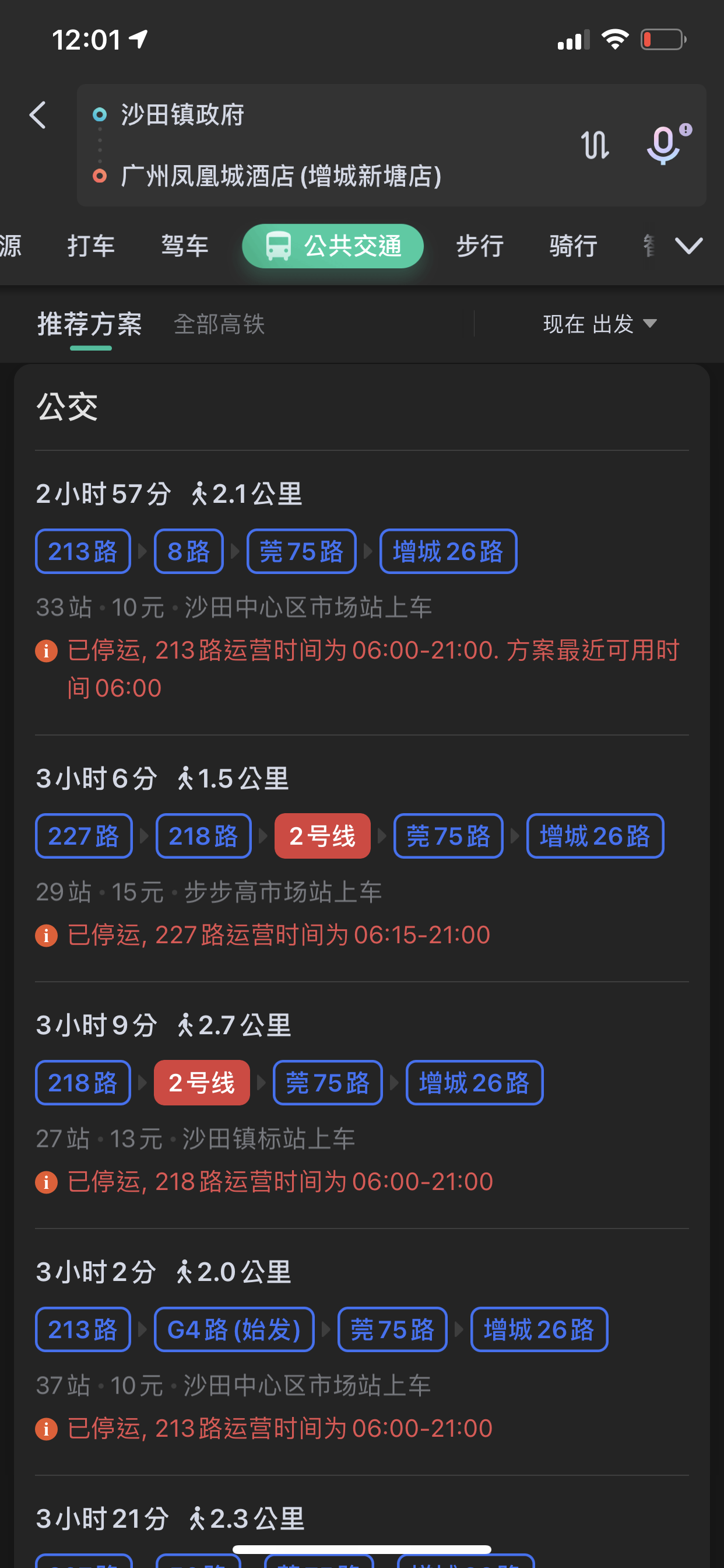This screenshot has height=1568, width=724.
Task: Show 全部高铁 options
Action: click(219, 324)
